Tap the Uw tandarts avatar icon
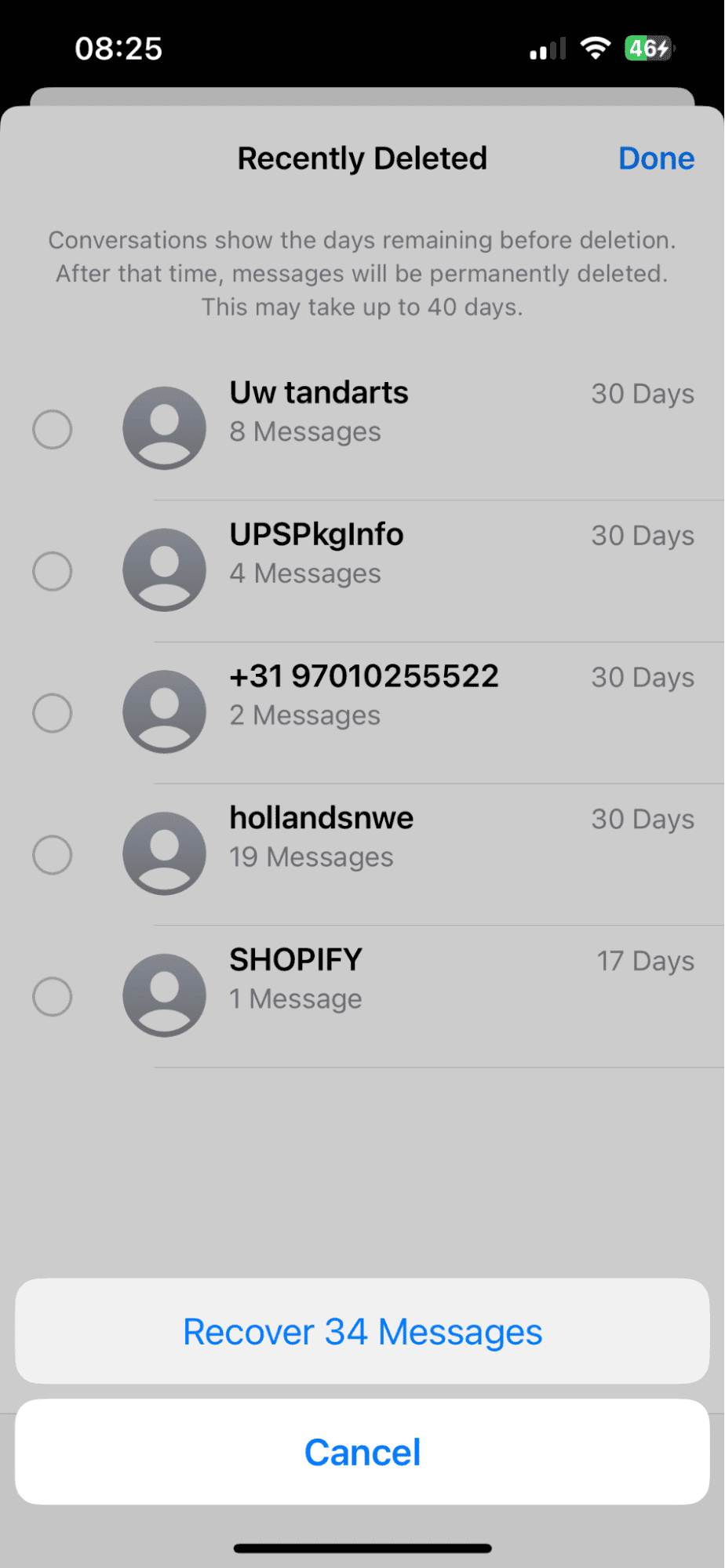Image resolution: width=725 pixels, height=1568 pixels. click(x=164, y=427)
